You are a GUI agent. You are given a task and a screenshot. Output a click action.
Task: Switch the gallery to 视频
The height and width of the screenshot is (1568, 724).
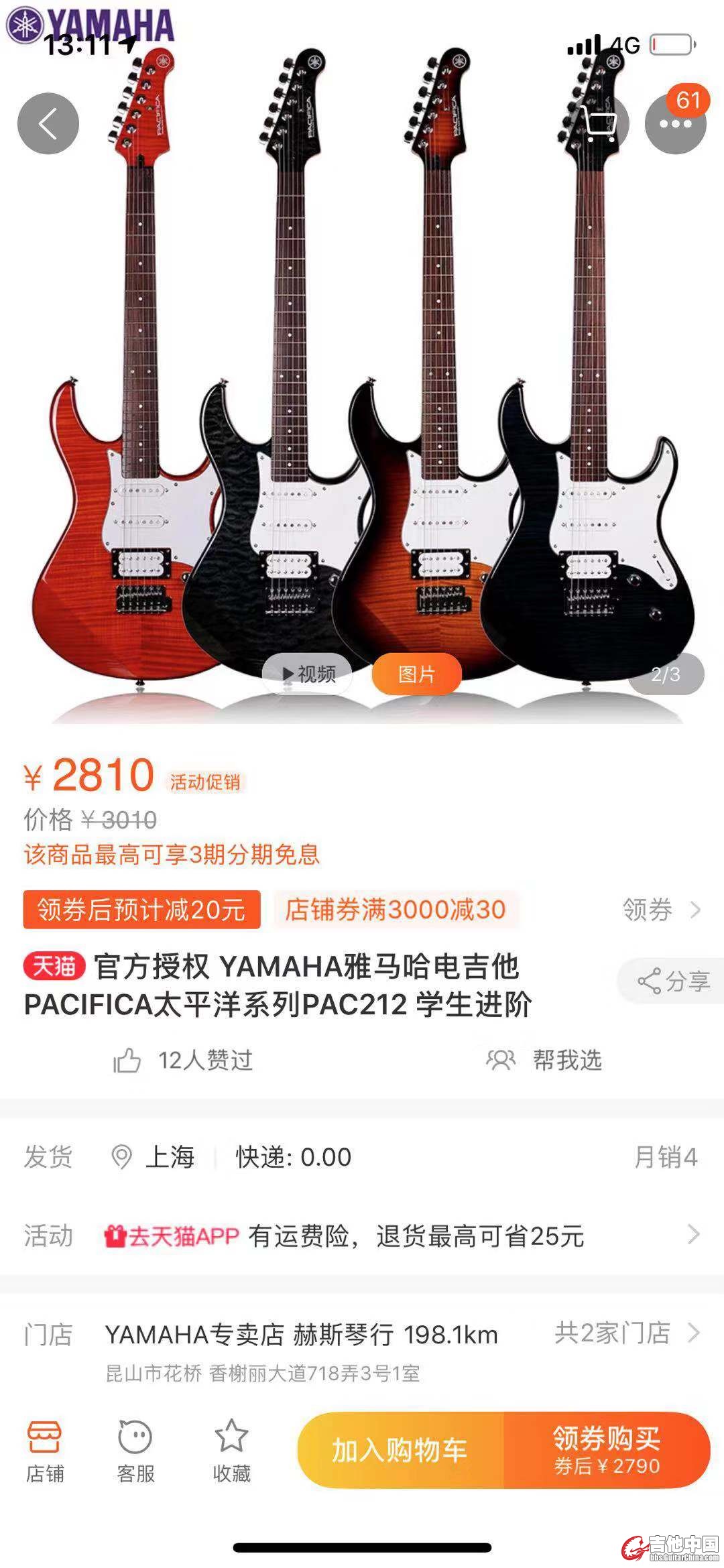[308, 674]
